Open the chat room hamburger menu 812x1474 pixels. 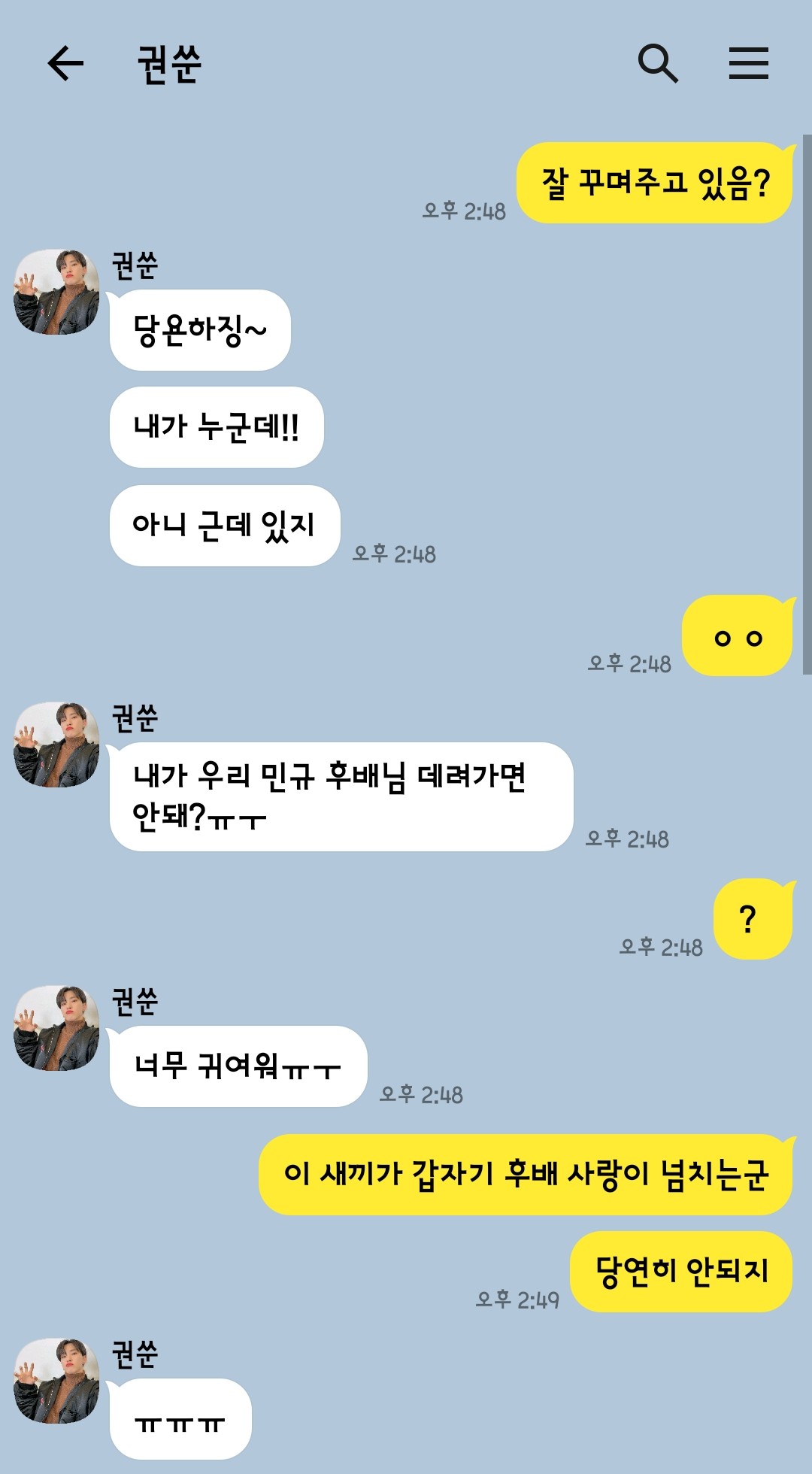coord(748,63)
